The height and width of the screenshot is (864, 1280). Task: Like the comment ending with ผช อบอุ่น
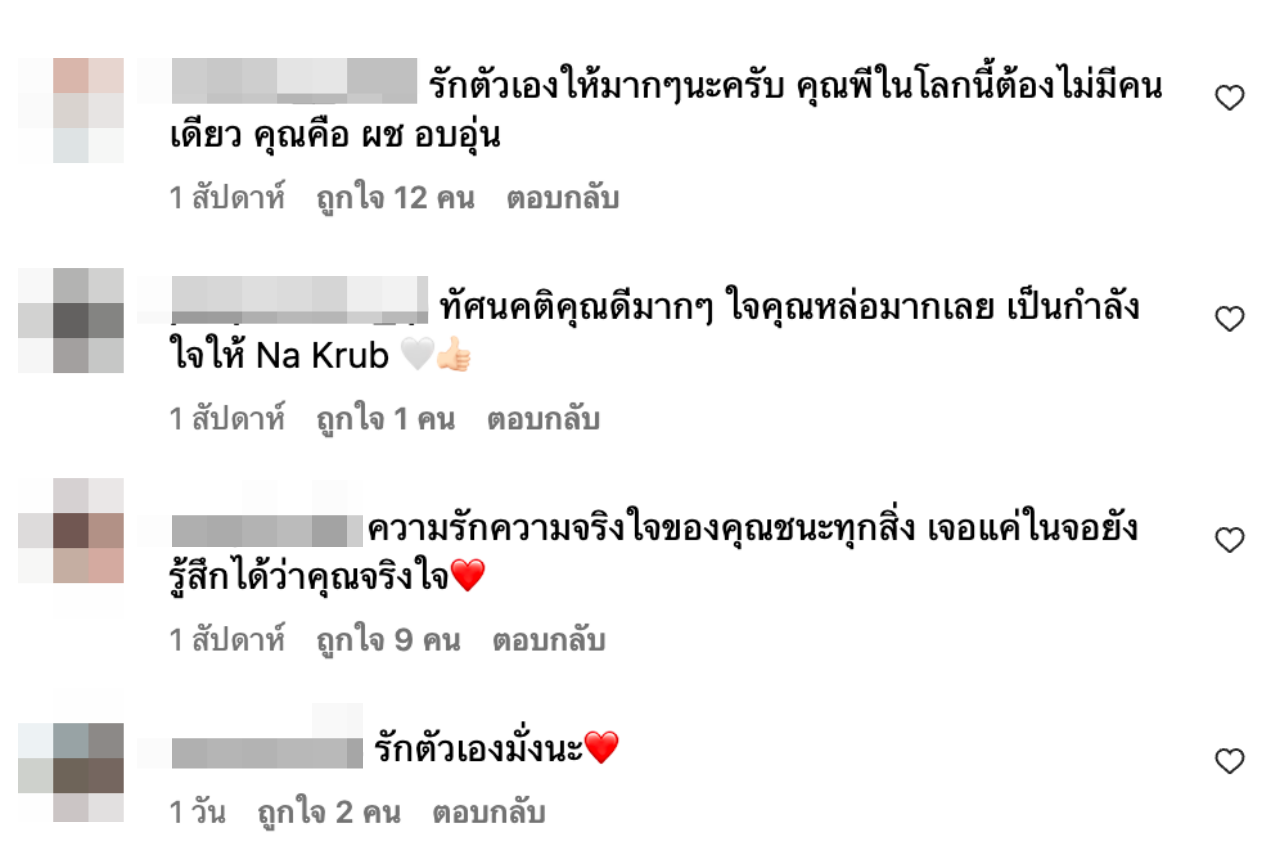(x=1229, y=98)
